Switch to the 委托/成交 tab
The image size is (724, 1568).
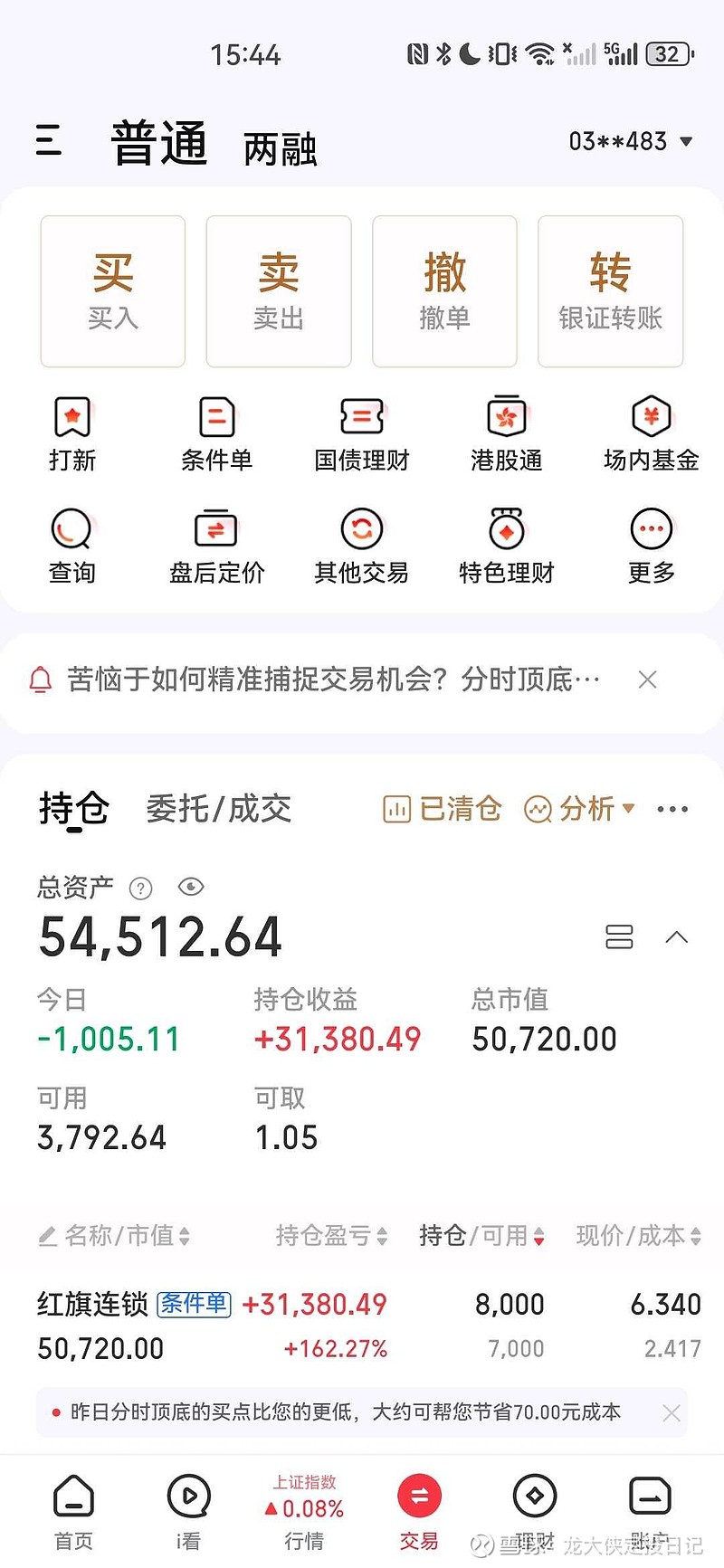click(217, 809)
